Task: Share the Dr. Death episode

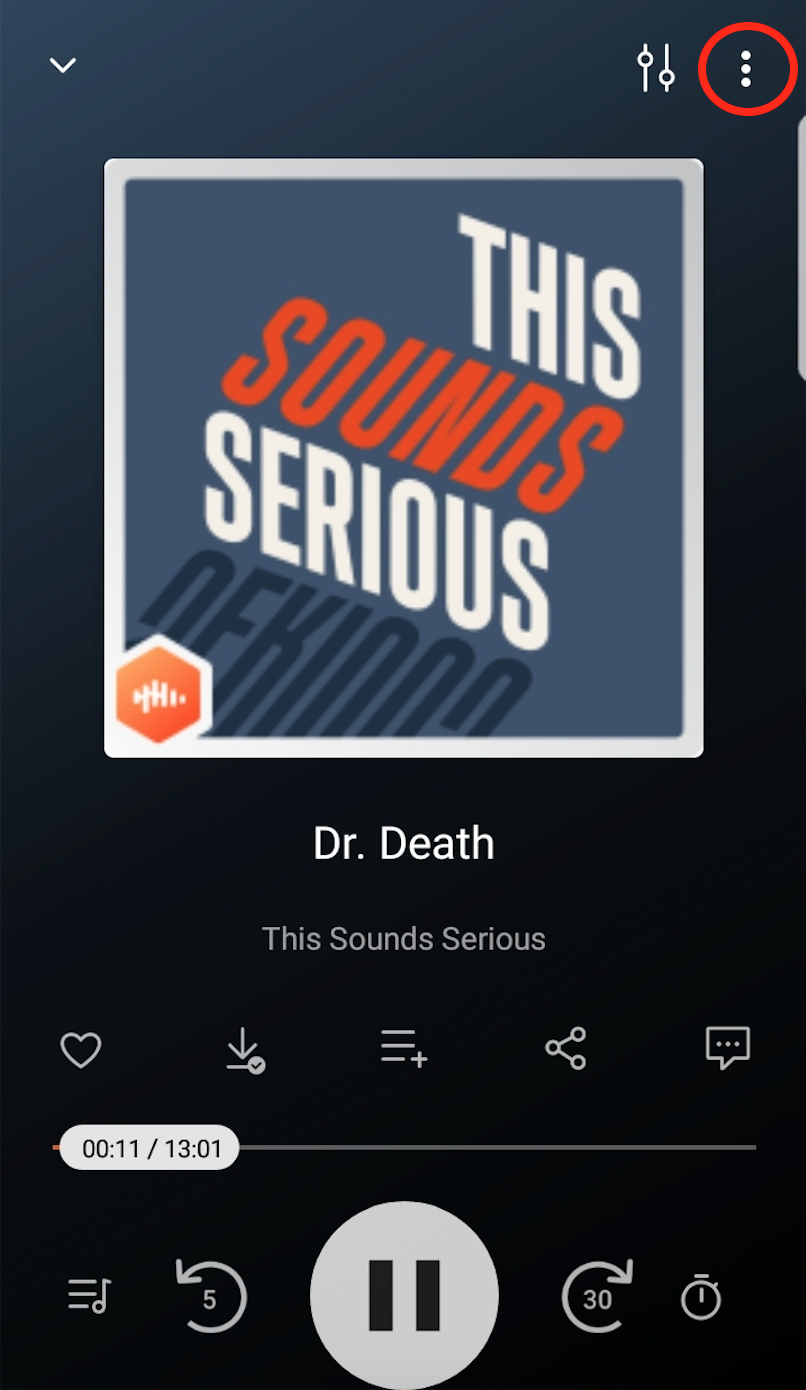Action: [566, 1049]
